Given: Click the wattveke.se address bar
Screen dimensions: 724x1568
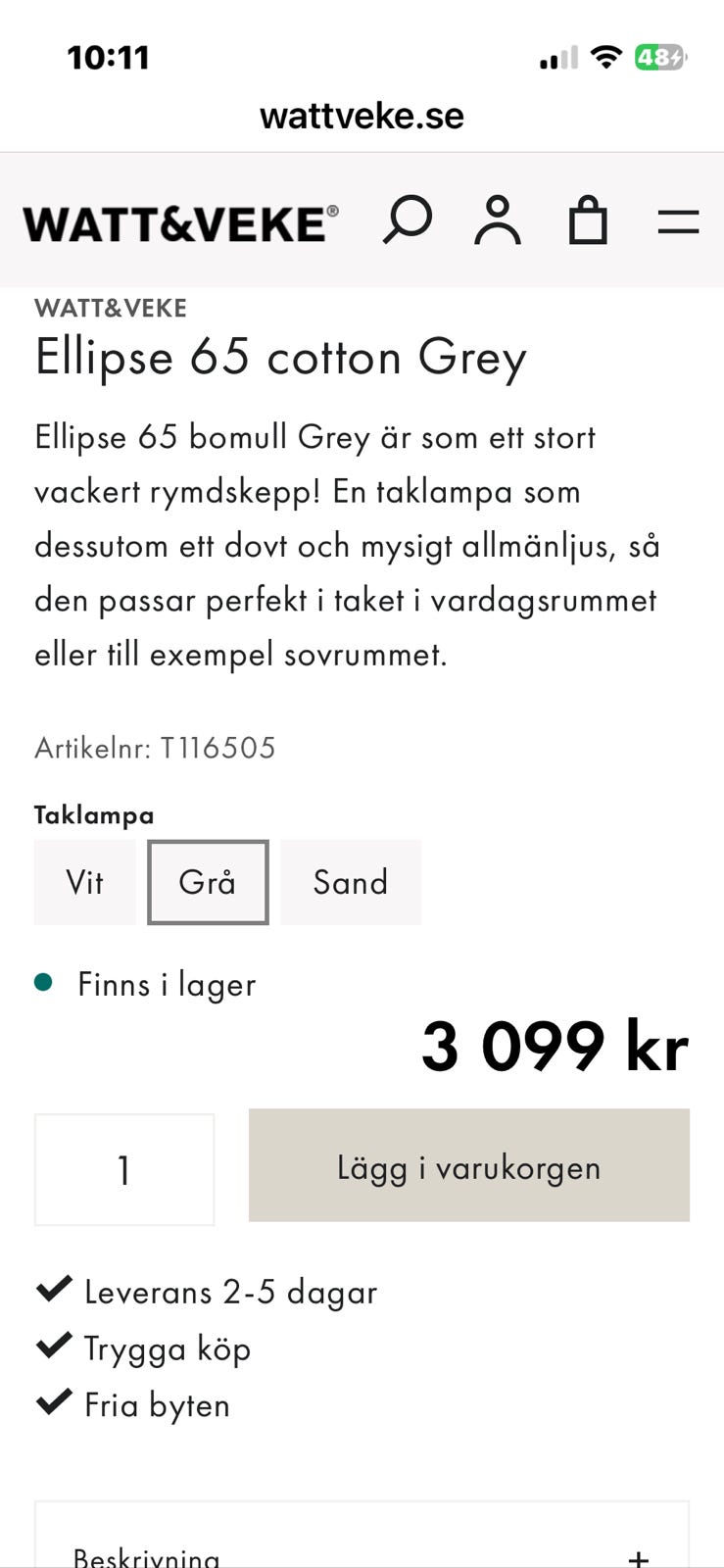Looking at the screenshot, I should pyautogui.click(x=362, y=116).
